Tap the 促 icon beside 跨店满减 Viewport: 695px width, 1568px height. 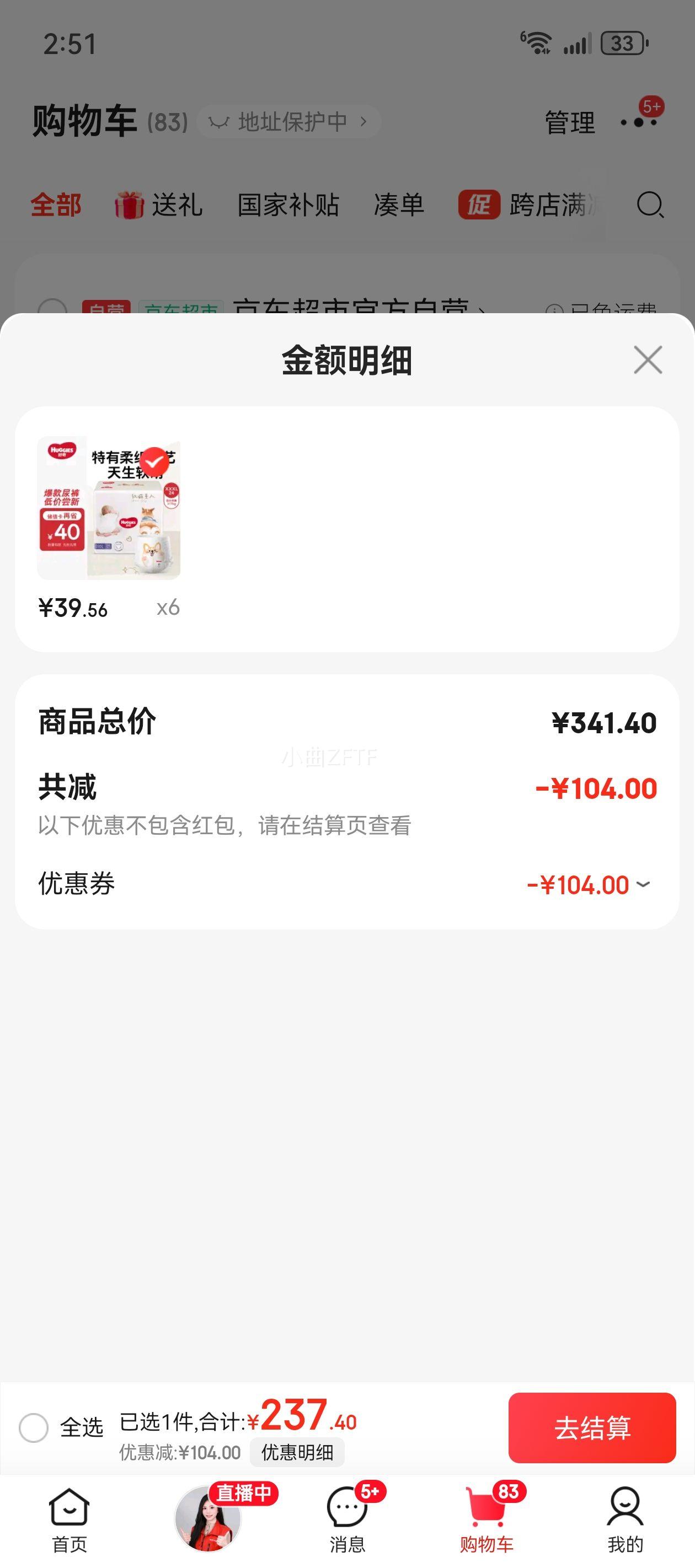[x=479, y=206]
